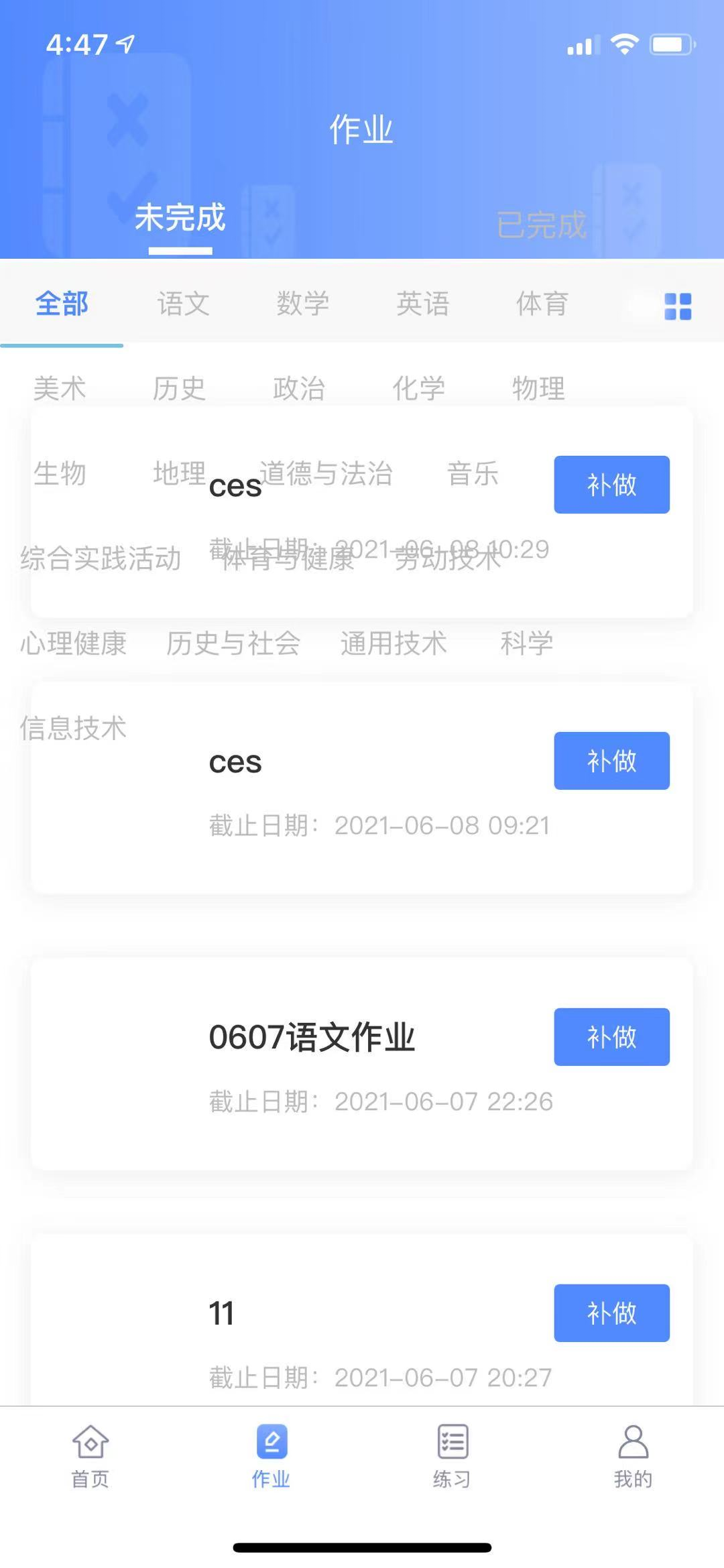Open the 0607语文作业 homework card
The width and height of the screenshot is (724, 1568).
(312, 1036)
